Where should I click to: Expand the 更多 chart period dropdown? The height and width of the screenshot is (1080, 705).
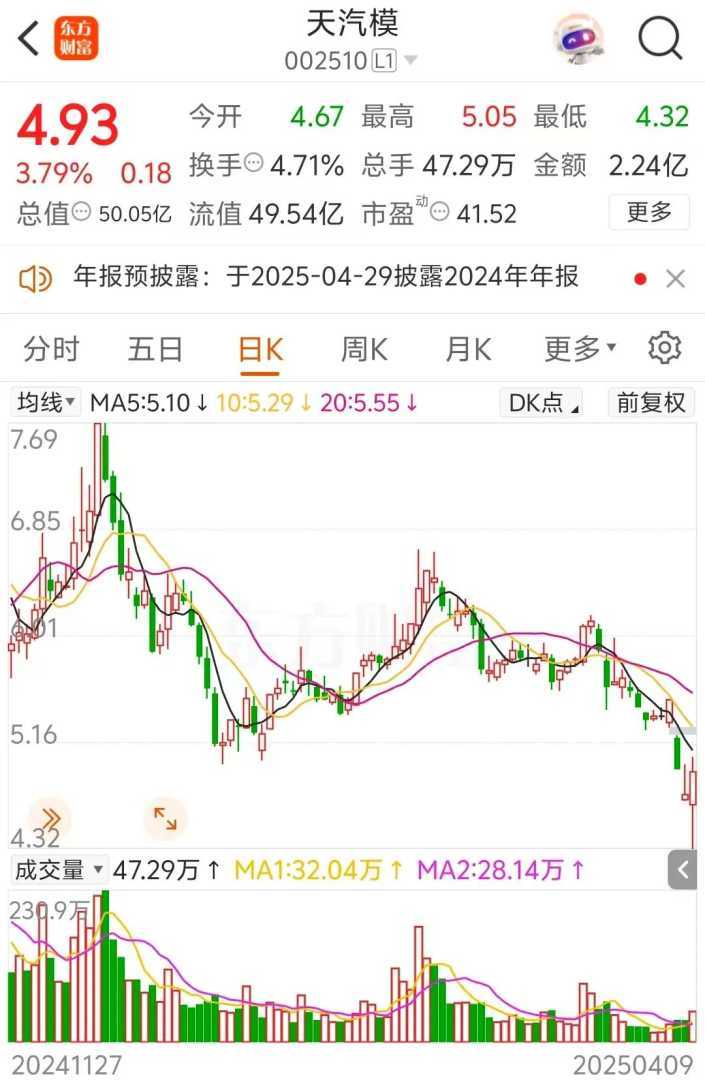(x=580, y=349)
